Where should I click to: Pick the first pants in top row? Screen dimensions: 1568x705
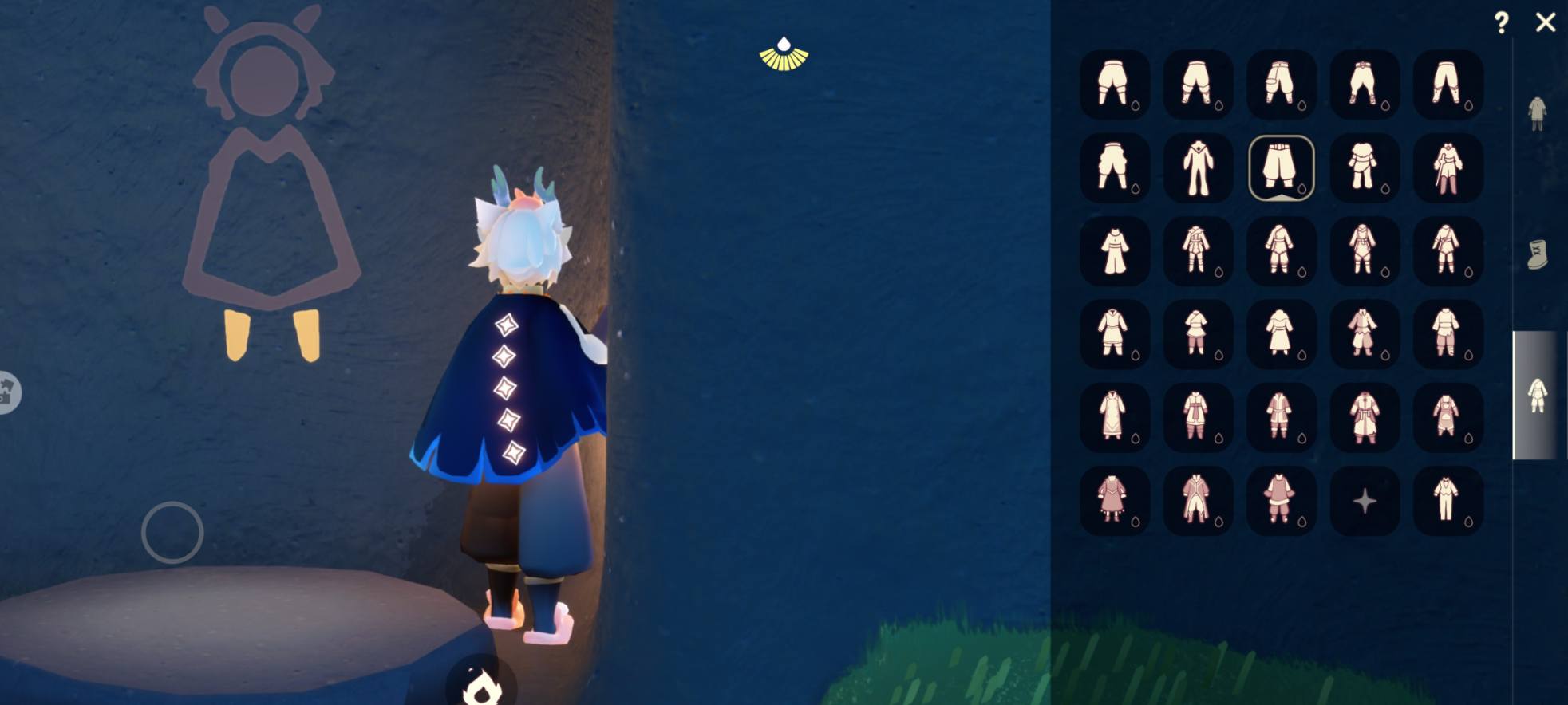[1115, 85]
